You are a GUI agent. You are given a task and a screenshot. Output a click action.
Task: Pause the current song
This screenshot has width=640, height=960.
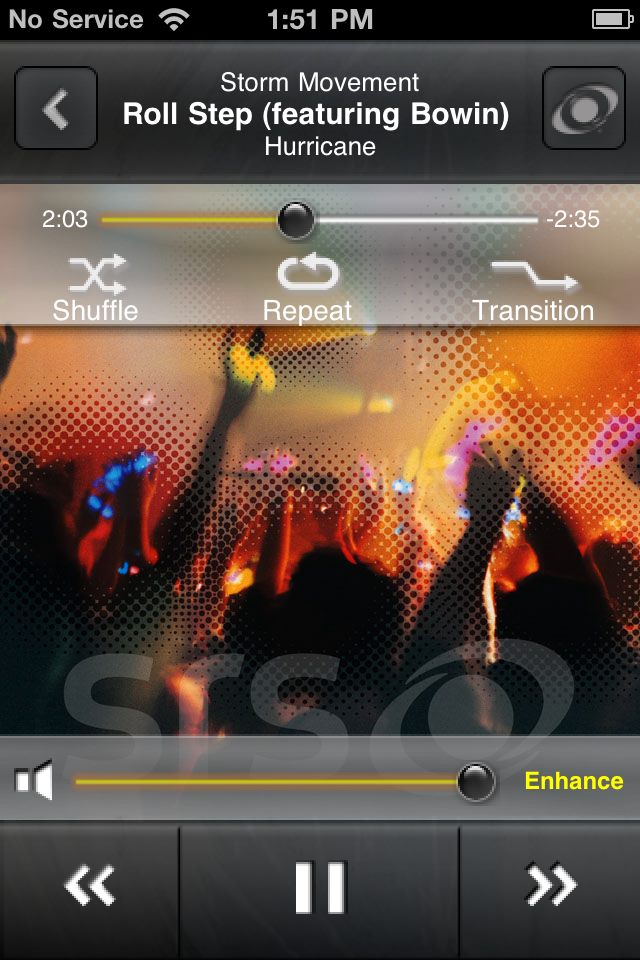[x=319, y=886]
